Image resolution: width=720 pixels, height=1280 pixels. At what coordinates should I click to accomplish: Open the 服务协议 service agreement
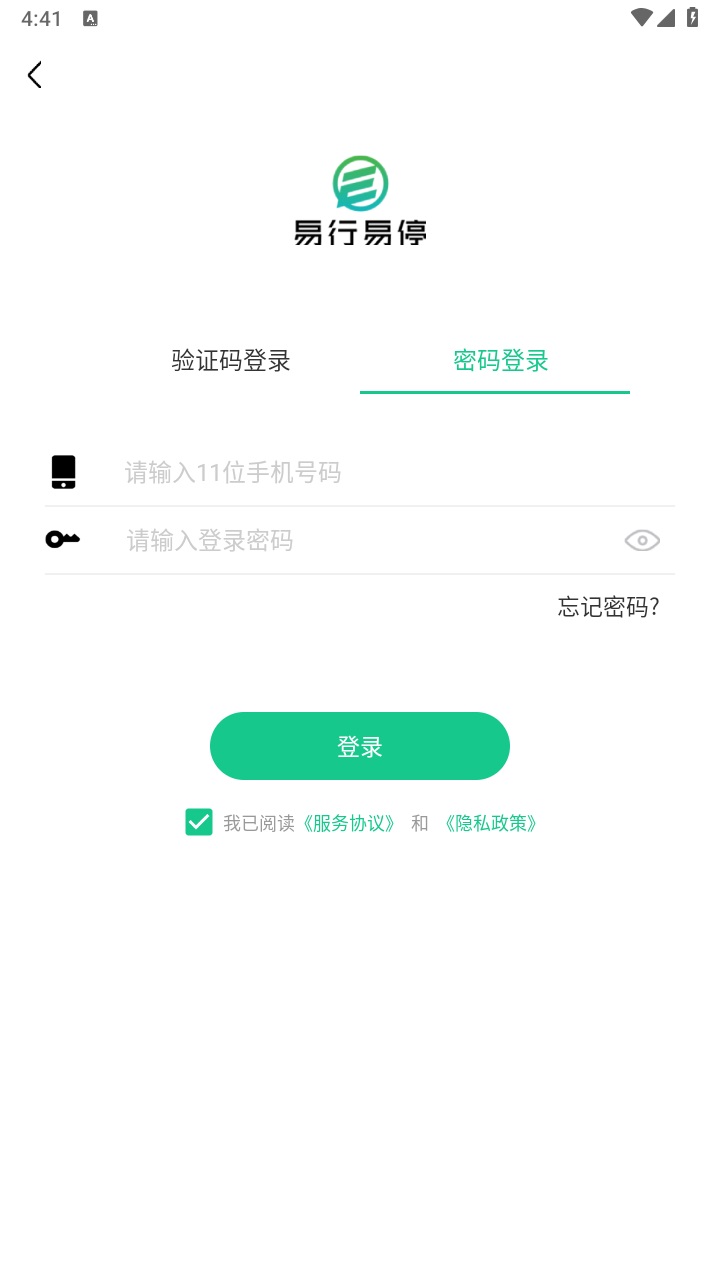349,823
